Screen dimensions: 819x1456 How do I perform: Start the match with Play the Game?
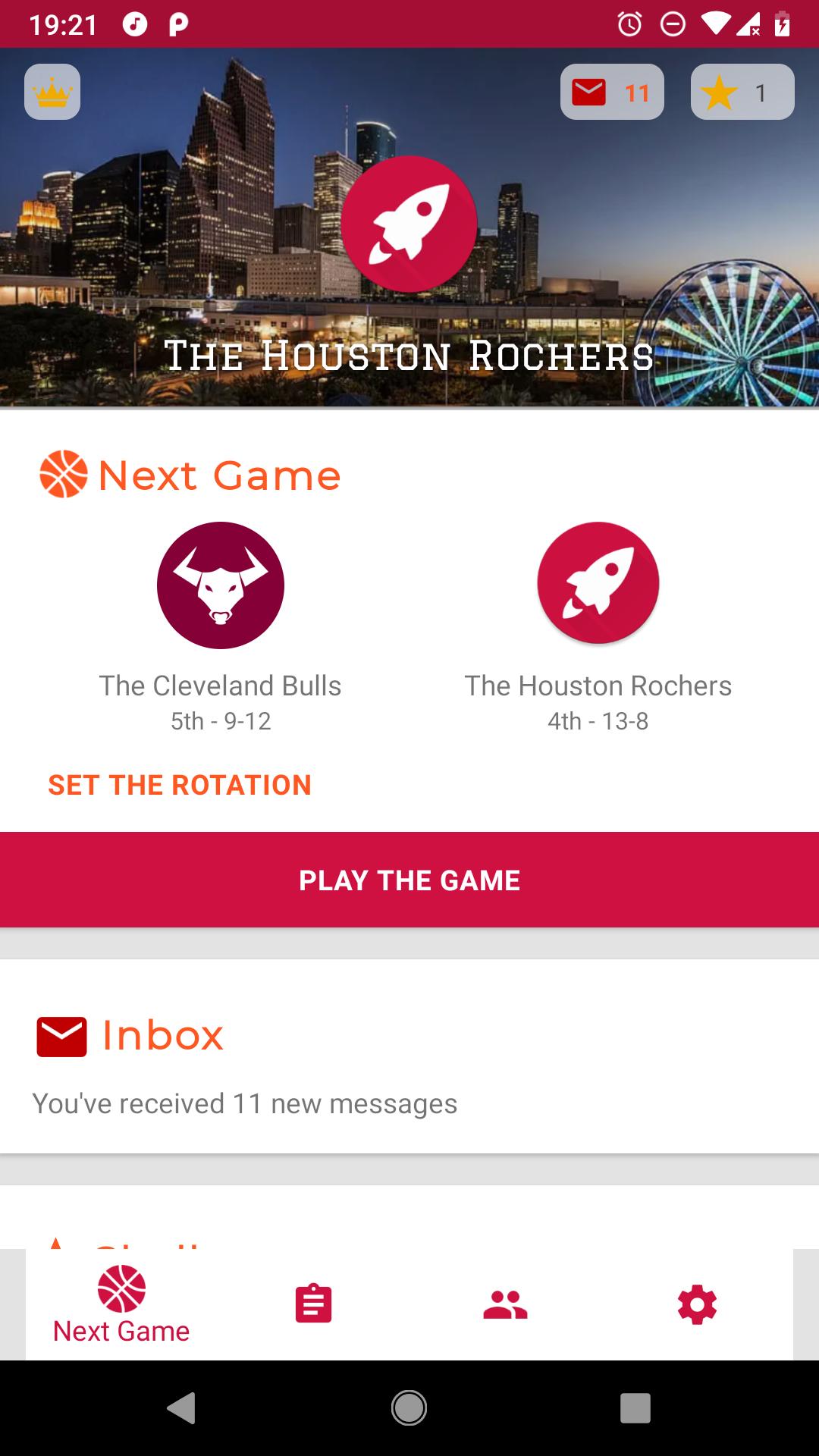[x=409, y=880]
